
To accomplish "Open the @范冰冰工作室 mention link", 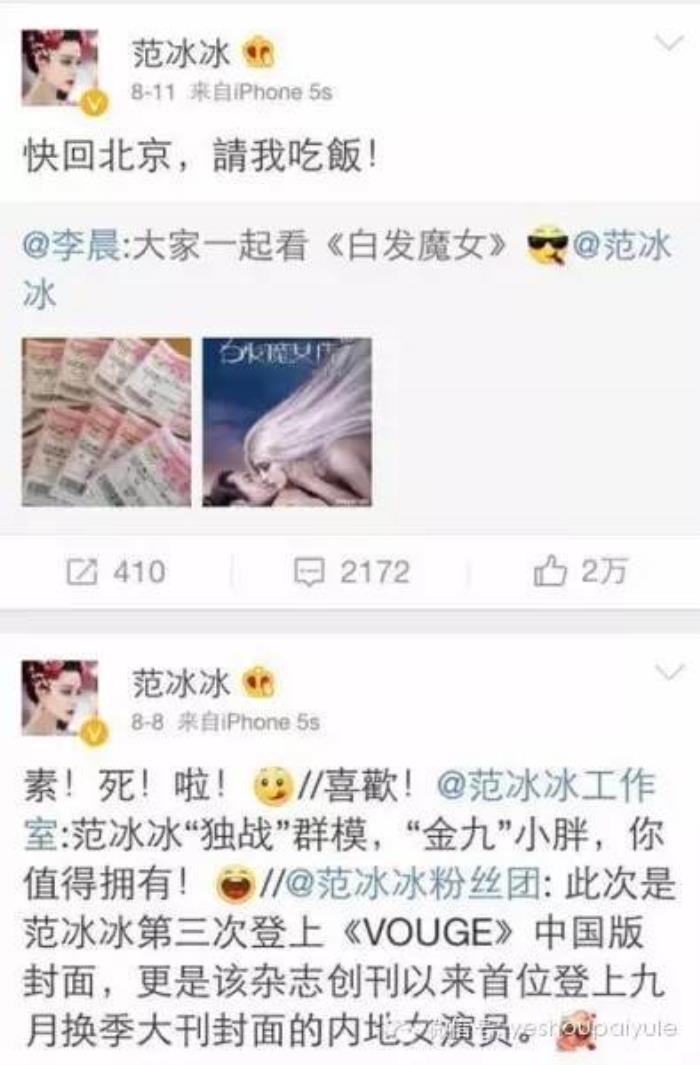I will (545, 786).
